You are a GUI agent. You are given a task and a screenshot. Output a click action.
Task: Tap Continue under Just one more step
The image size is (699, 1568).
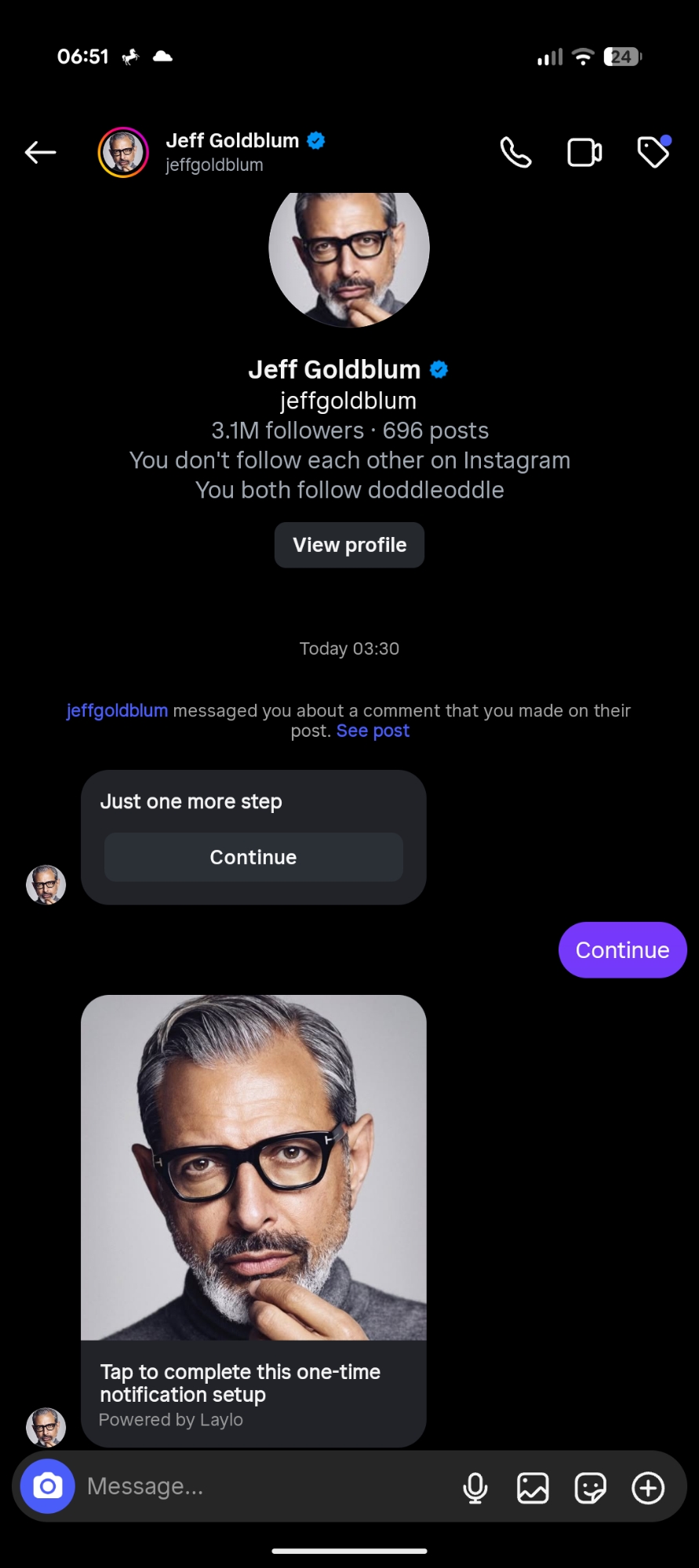click(x=253, y=857)
